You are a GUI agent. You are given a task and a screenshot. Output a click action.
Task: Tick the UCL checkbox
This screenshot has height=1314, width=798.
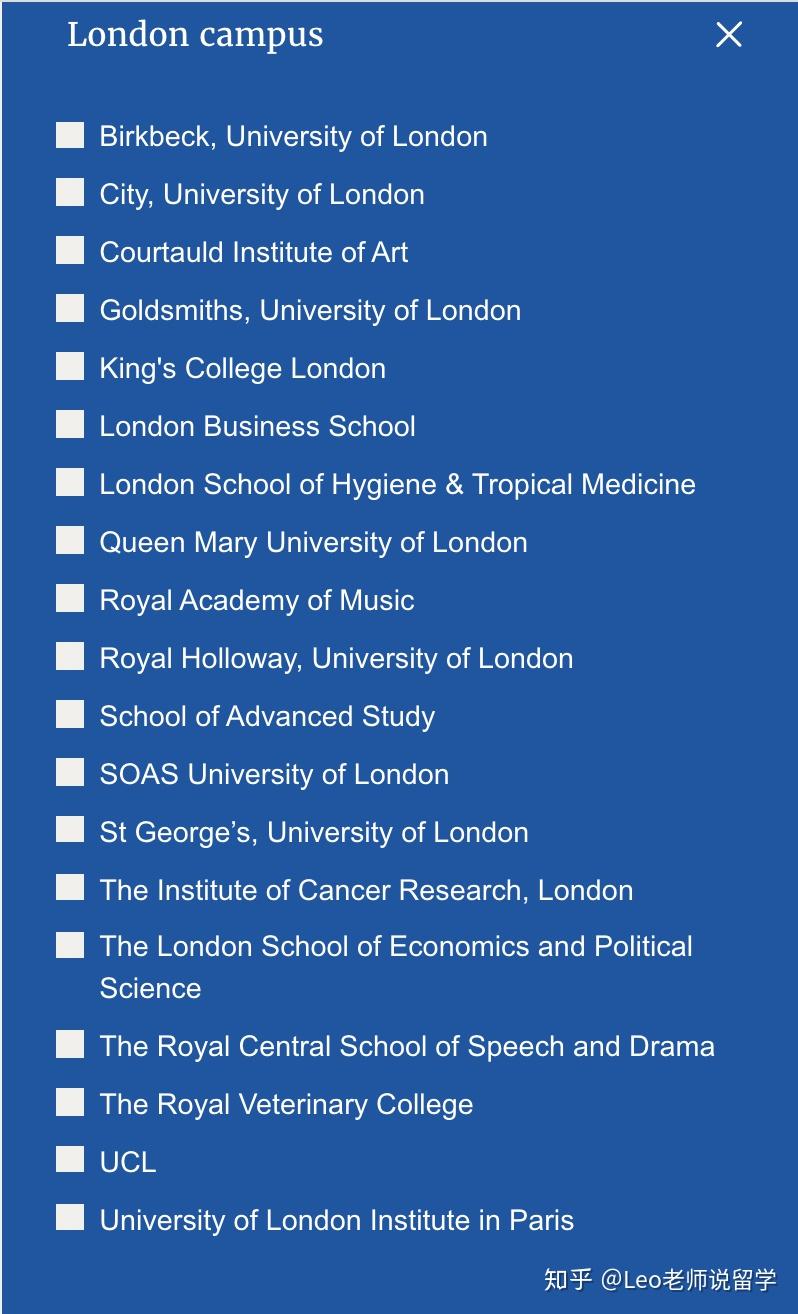[x=70, y=1160]
